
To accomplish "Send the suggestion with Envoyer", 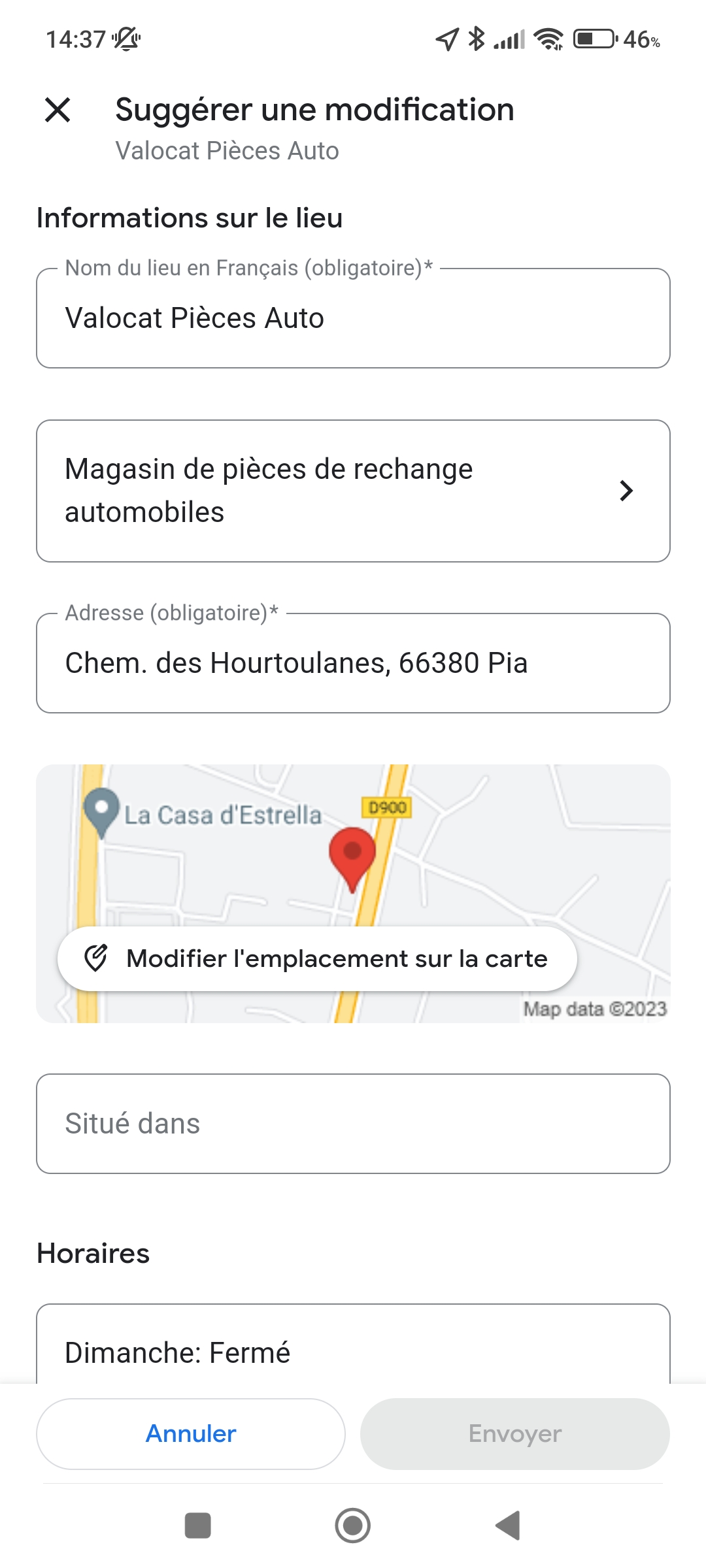I will coord(515,1433).
